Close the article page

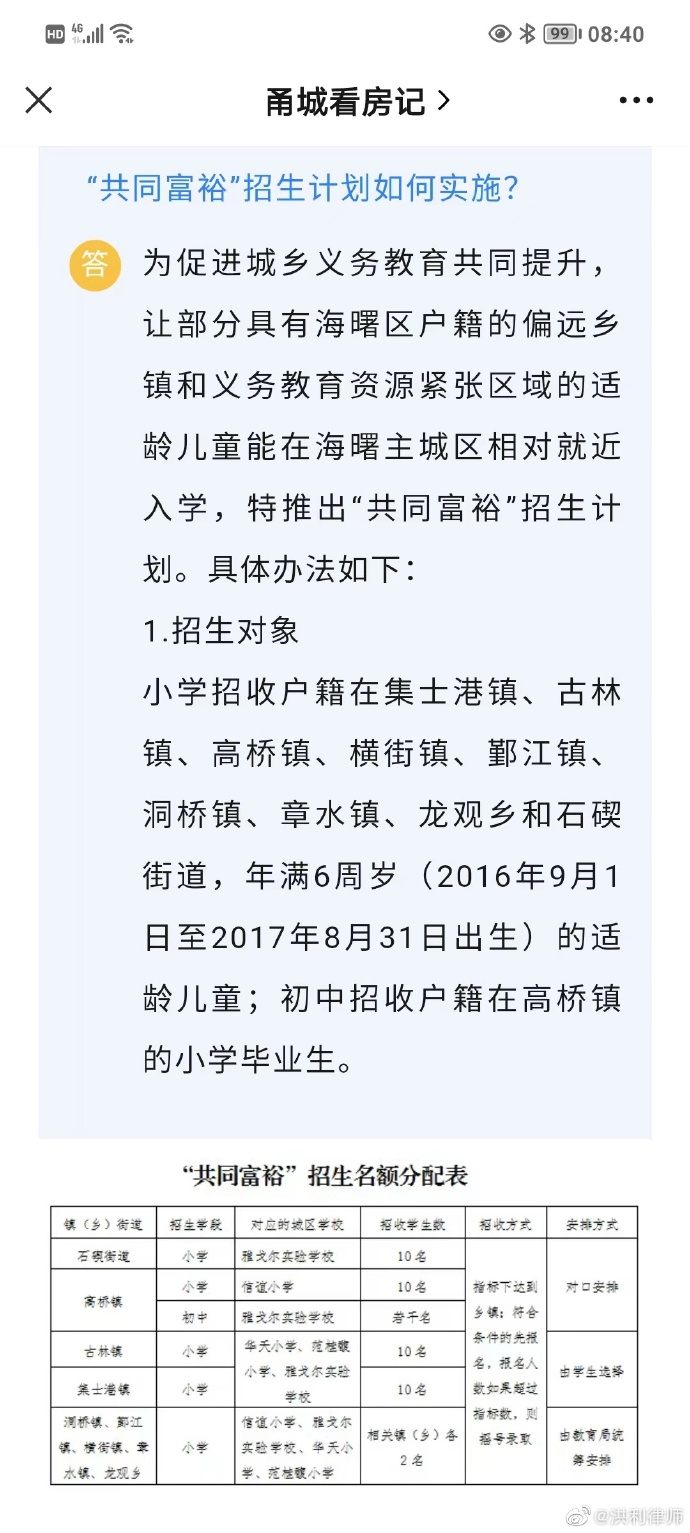pyautogui.click(x=38, y=100)
